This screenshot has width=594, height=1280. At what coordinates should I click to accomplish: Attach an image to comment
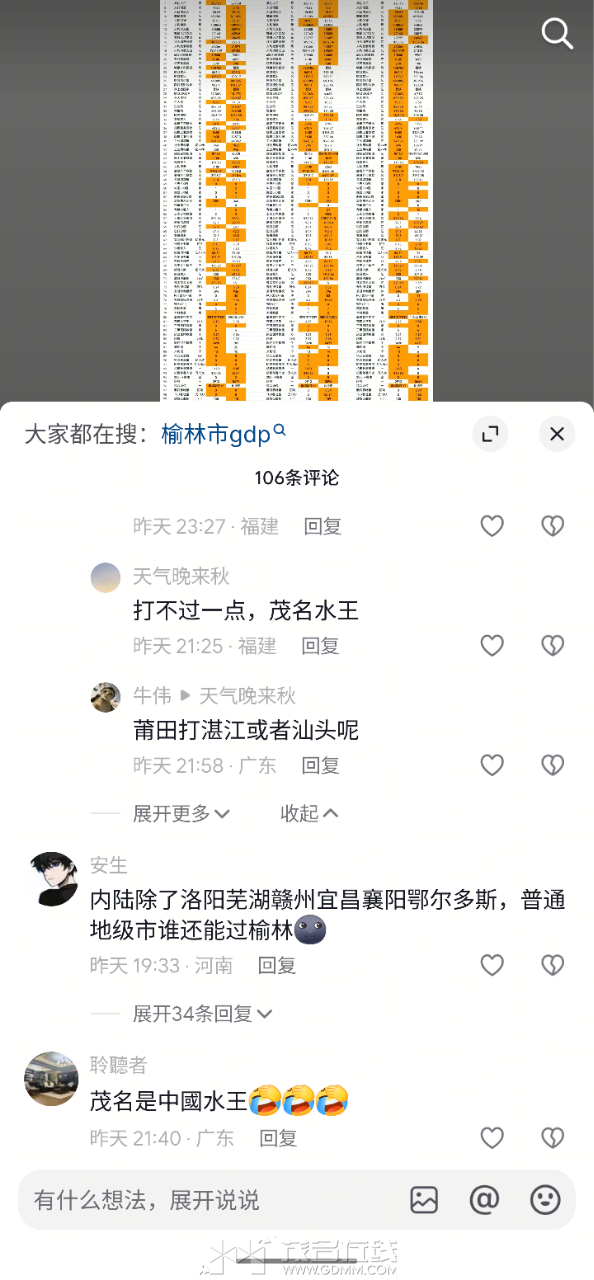(424, 1200)
